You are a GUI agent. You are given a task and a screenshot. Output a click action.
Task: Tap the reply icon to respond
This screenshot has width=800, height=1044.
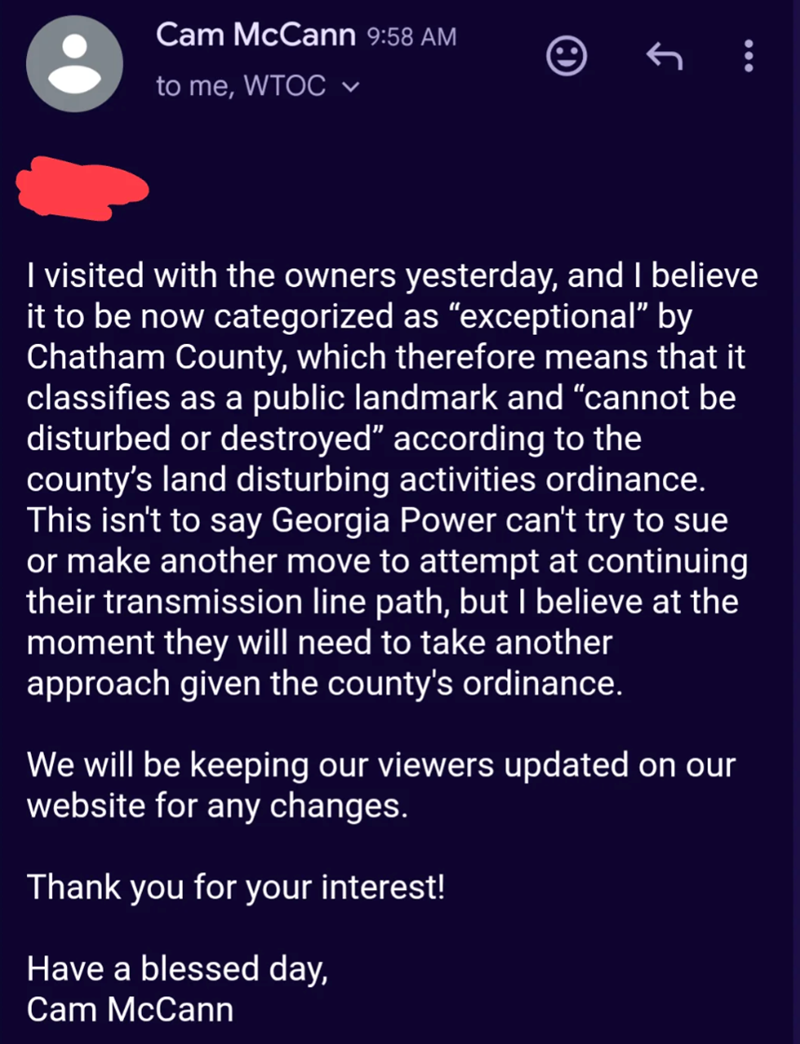click(663, 56)
